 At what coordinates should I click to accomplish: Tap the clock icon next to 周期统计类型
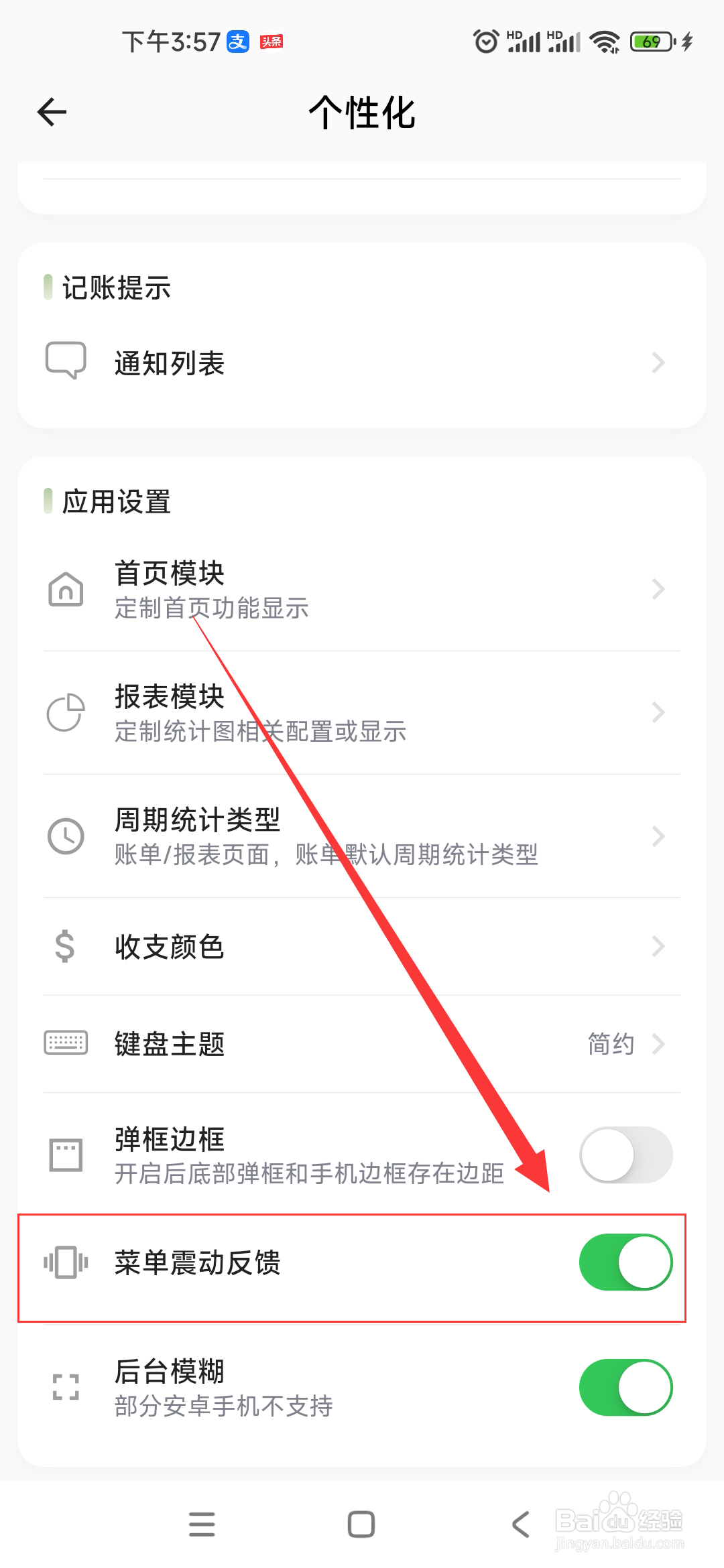(64, 836)
